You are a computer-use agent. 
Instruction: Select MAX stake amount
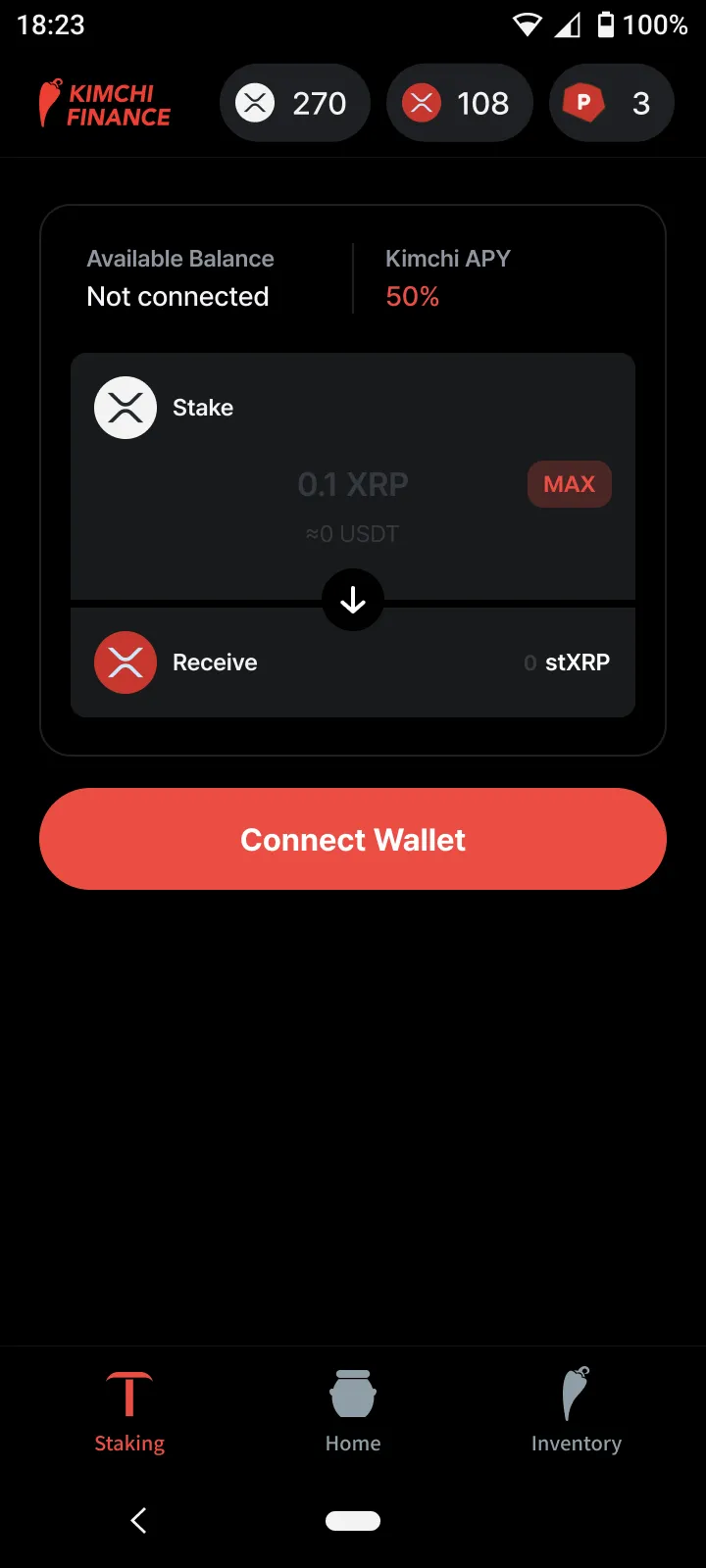(569, 484)
